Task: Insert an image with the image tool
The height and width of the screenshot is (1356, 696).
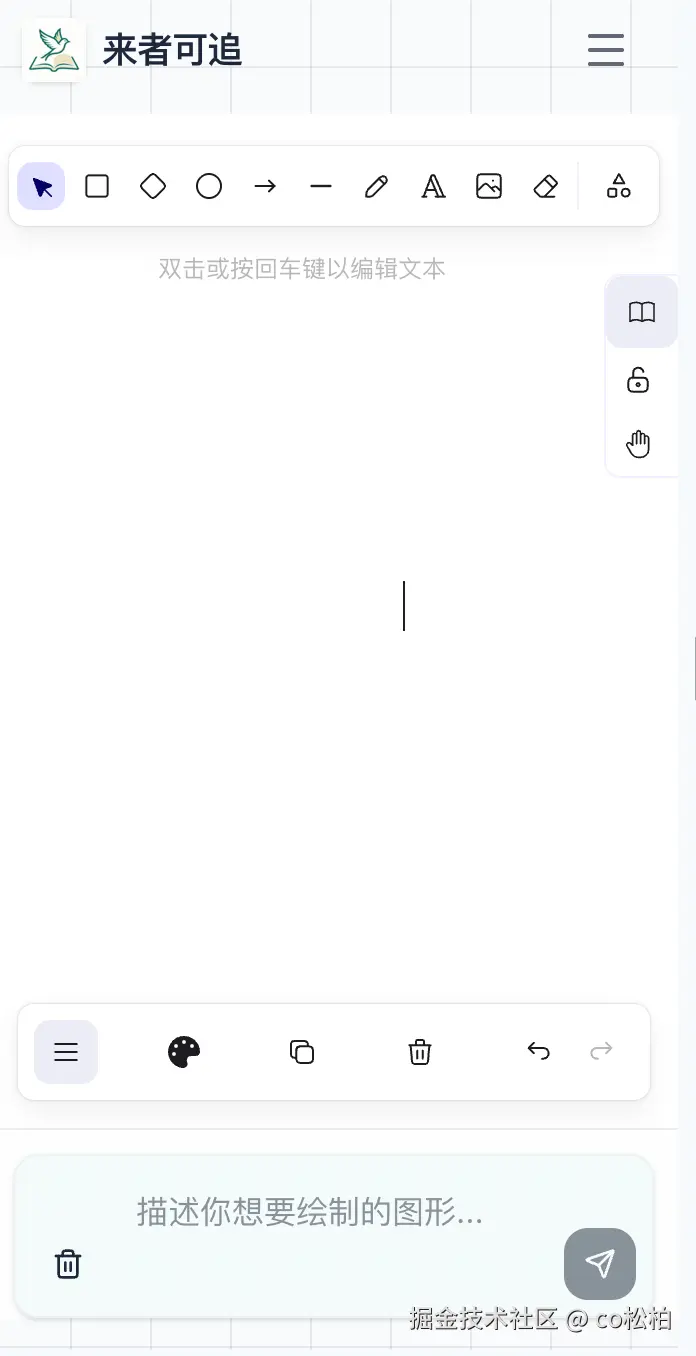Action: pos(489,186)
